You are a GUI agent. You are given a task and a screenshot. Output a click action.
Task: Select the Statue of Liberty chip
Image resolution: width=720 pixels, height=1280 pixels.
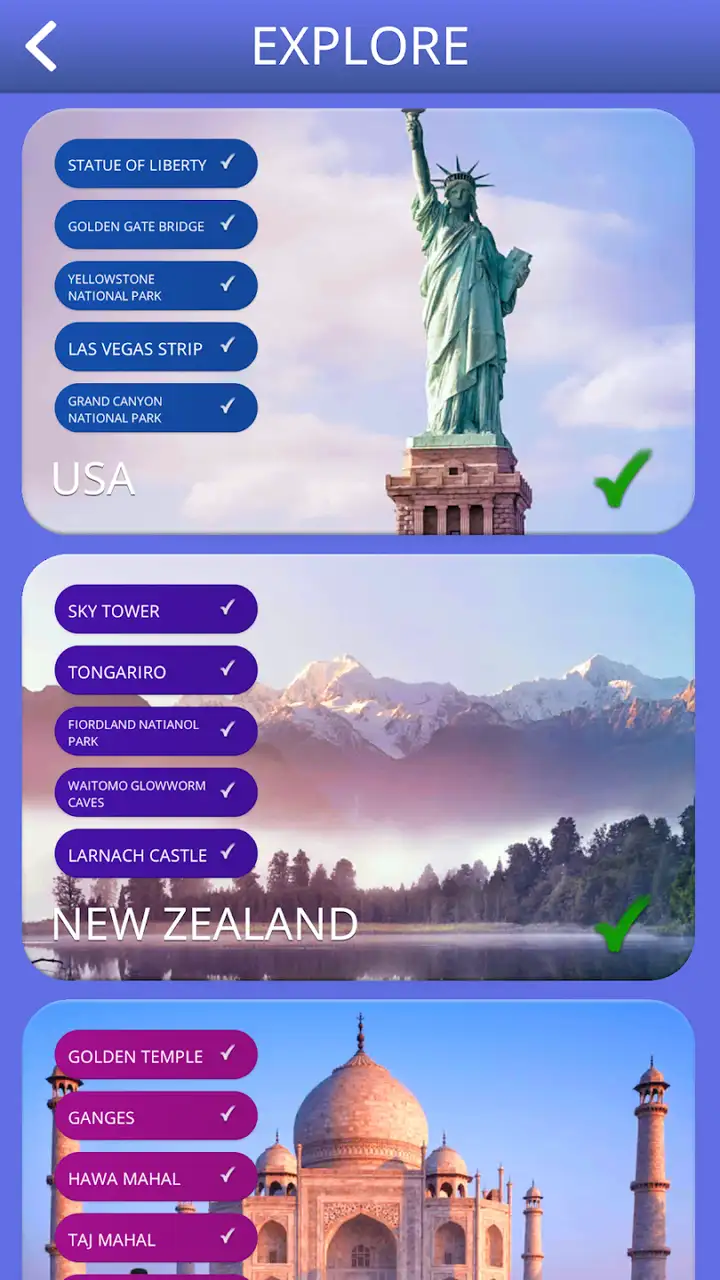click(156, 164)
